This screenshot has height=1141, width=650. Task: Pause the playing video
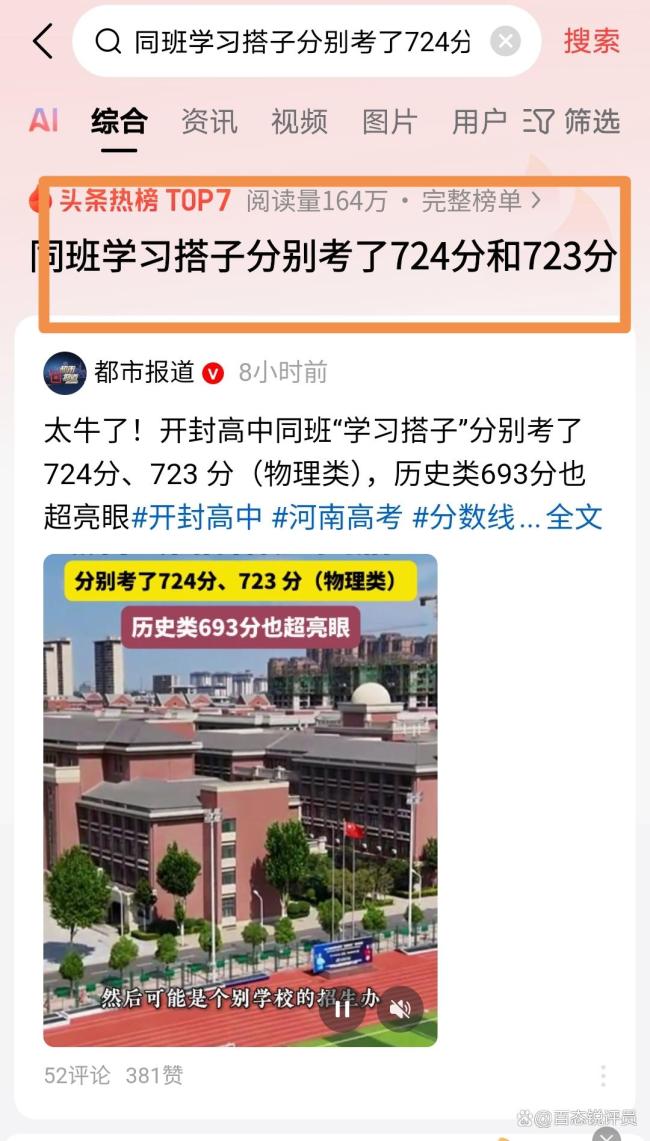(343, 1009)
